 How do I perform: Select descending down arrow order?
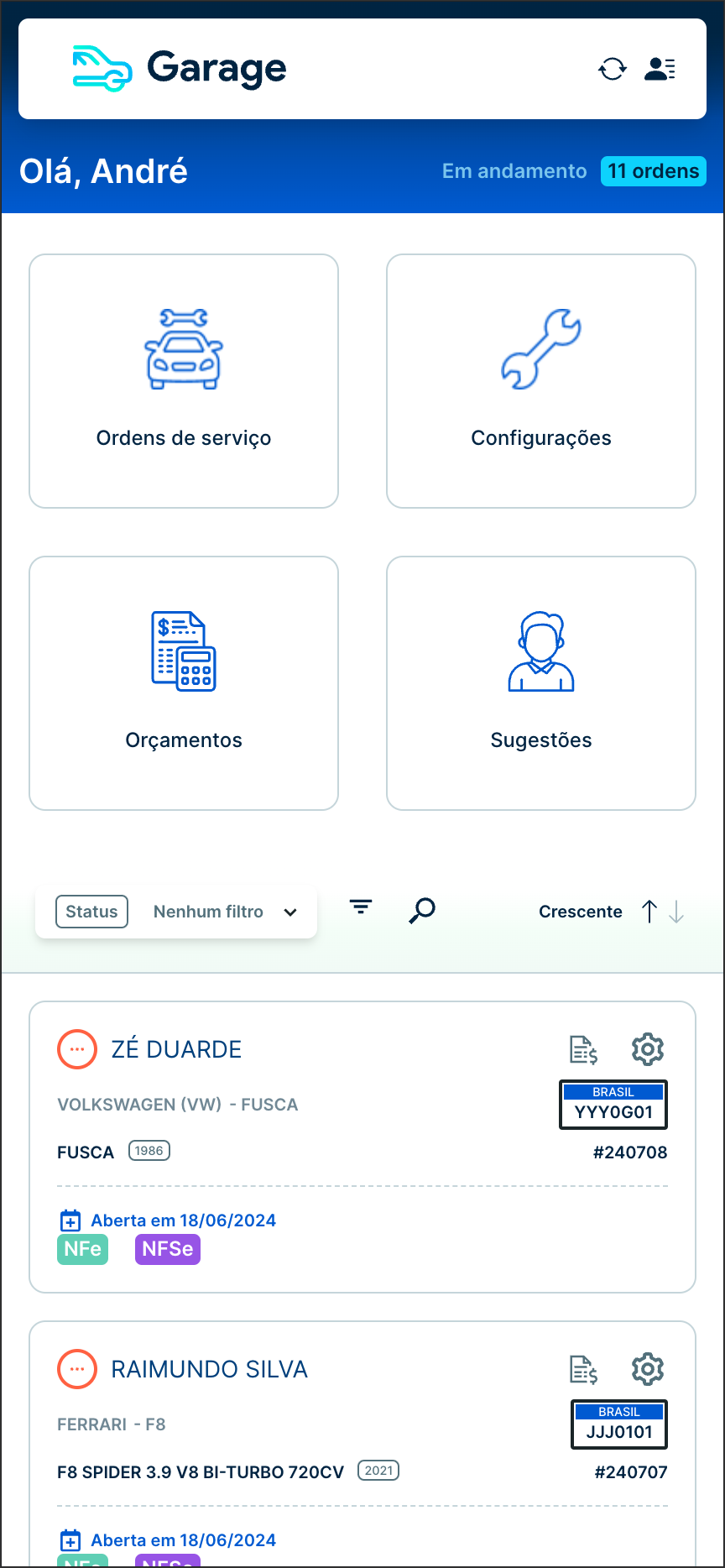[676, 912]
